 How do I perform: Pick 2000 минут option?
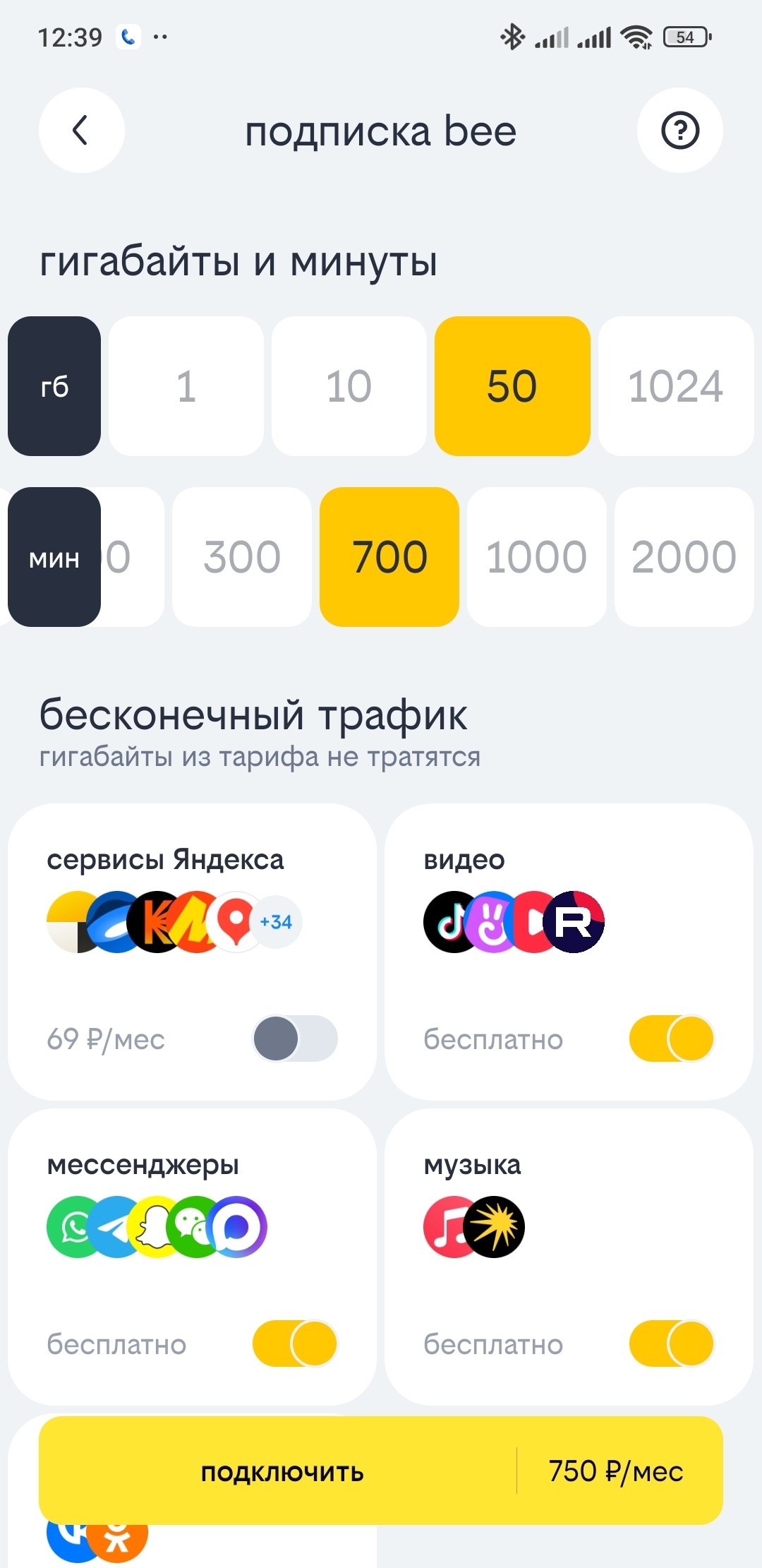pos(684,557)
